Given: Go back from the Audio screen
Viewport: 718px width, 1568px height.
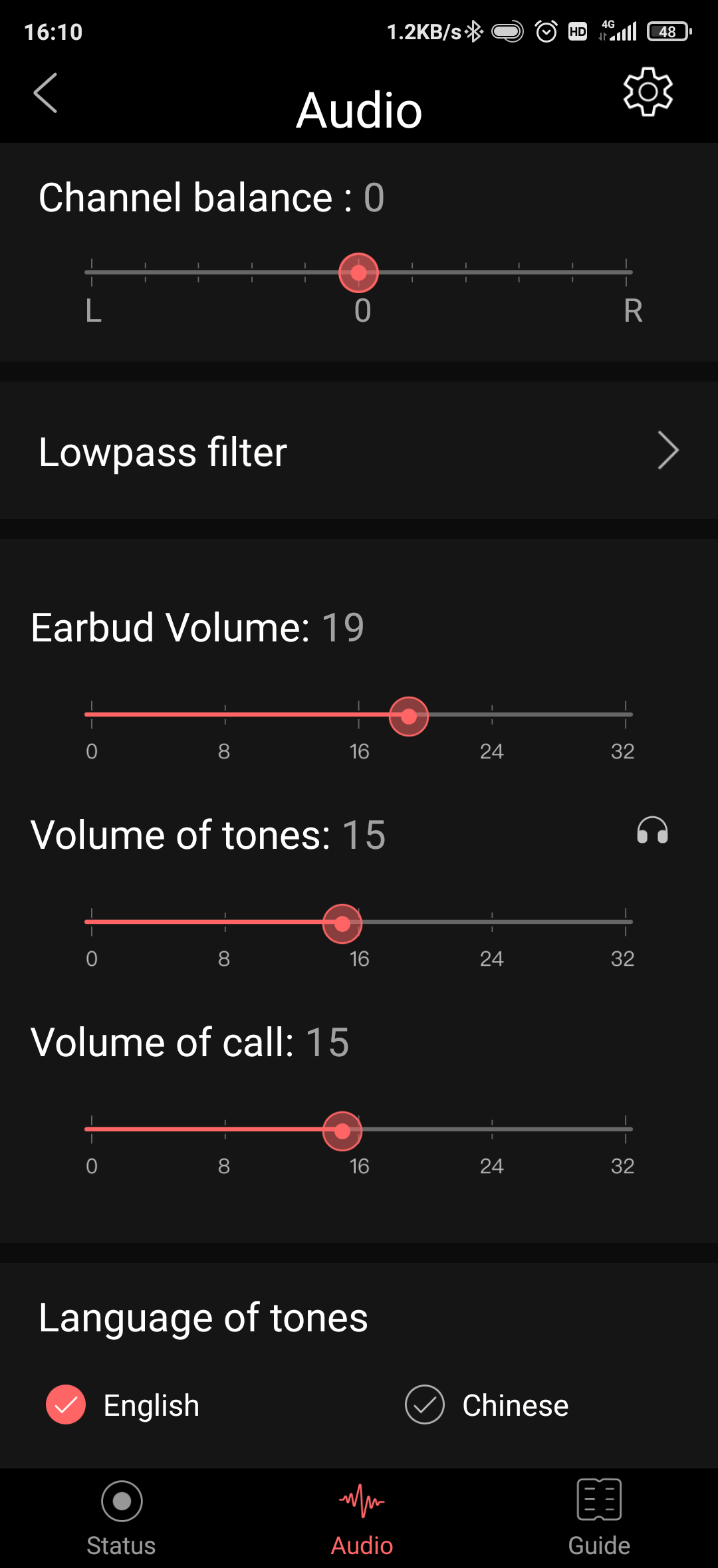Looking at the screenshot, I should pos(45,94).
